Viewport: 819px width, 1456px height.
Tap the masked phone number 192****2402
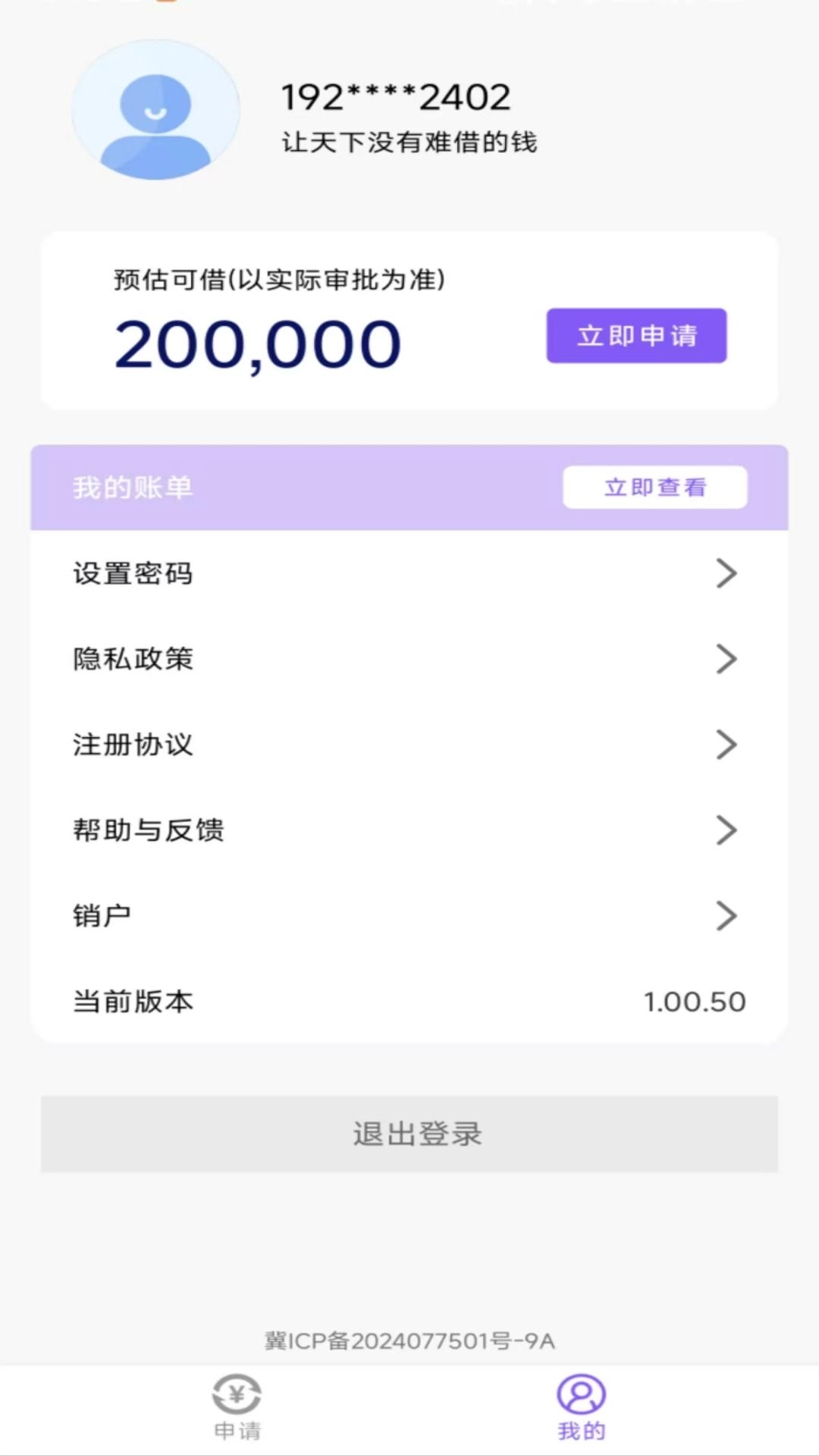point(394,96)
